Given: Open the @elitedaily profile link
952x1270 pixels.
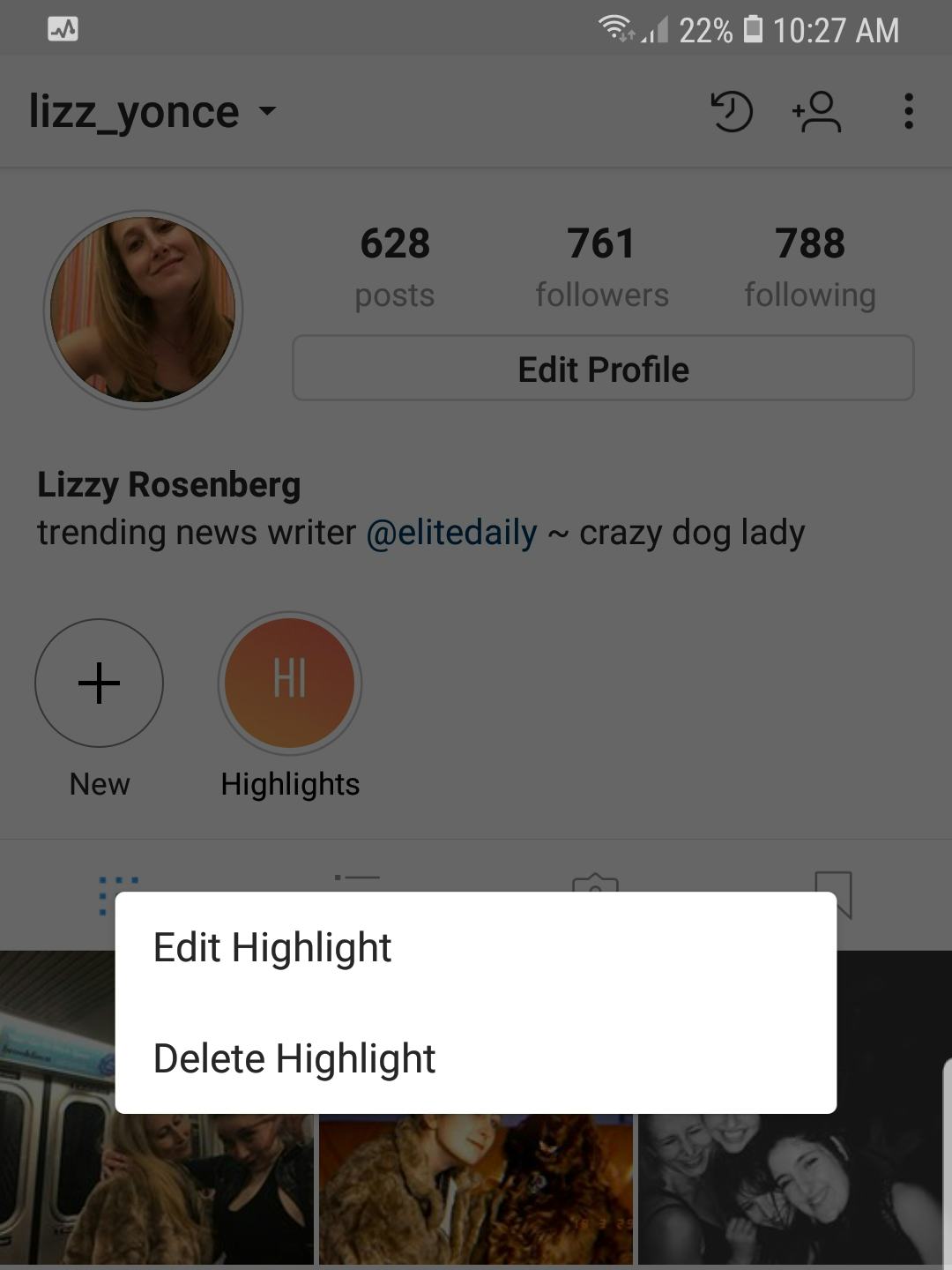Looking at the screenshot, I should point(451,533).
